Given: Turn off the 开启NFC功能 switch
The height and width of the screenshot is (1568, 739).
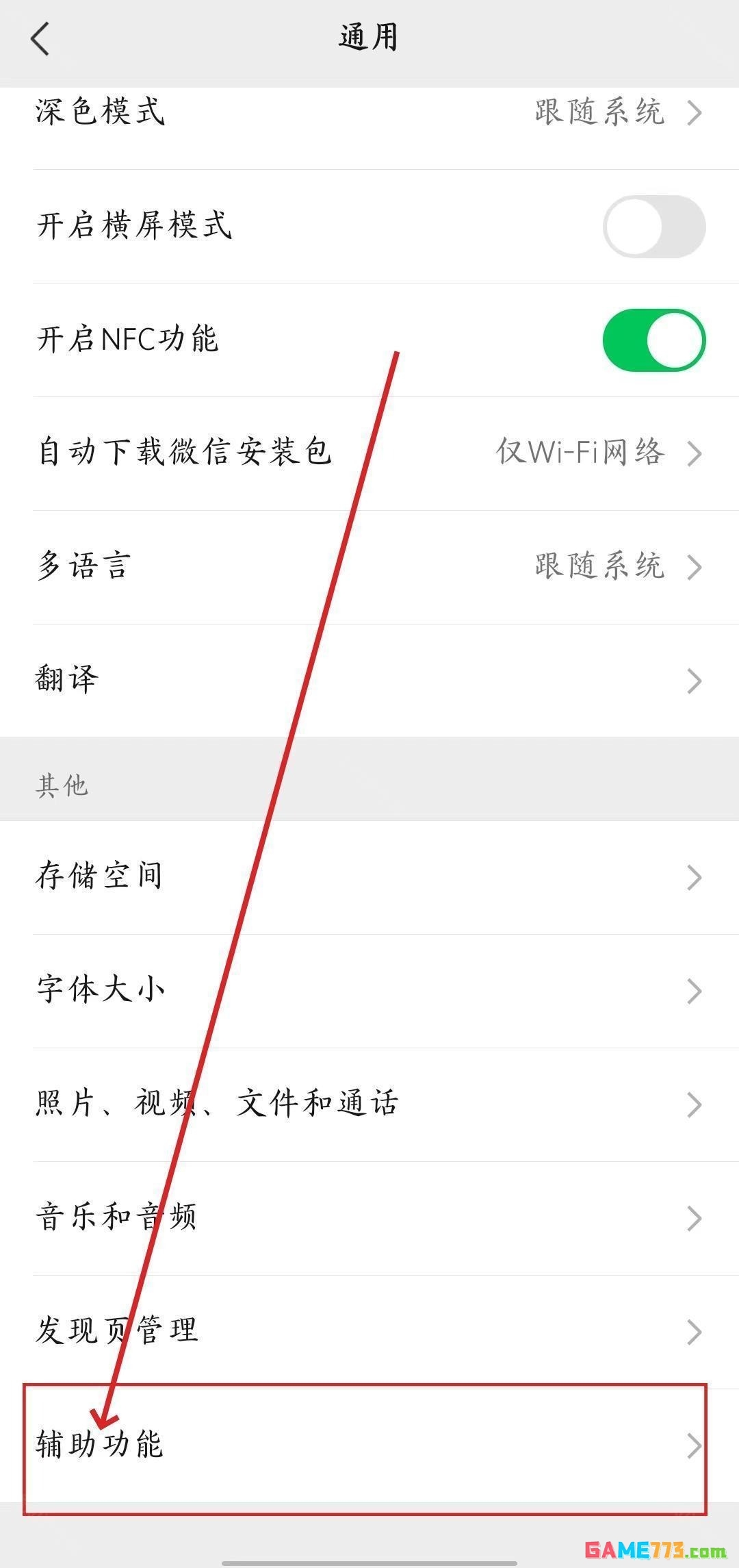Looking at the screenshot, I should point(653,340).
